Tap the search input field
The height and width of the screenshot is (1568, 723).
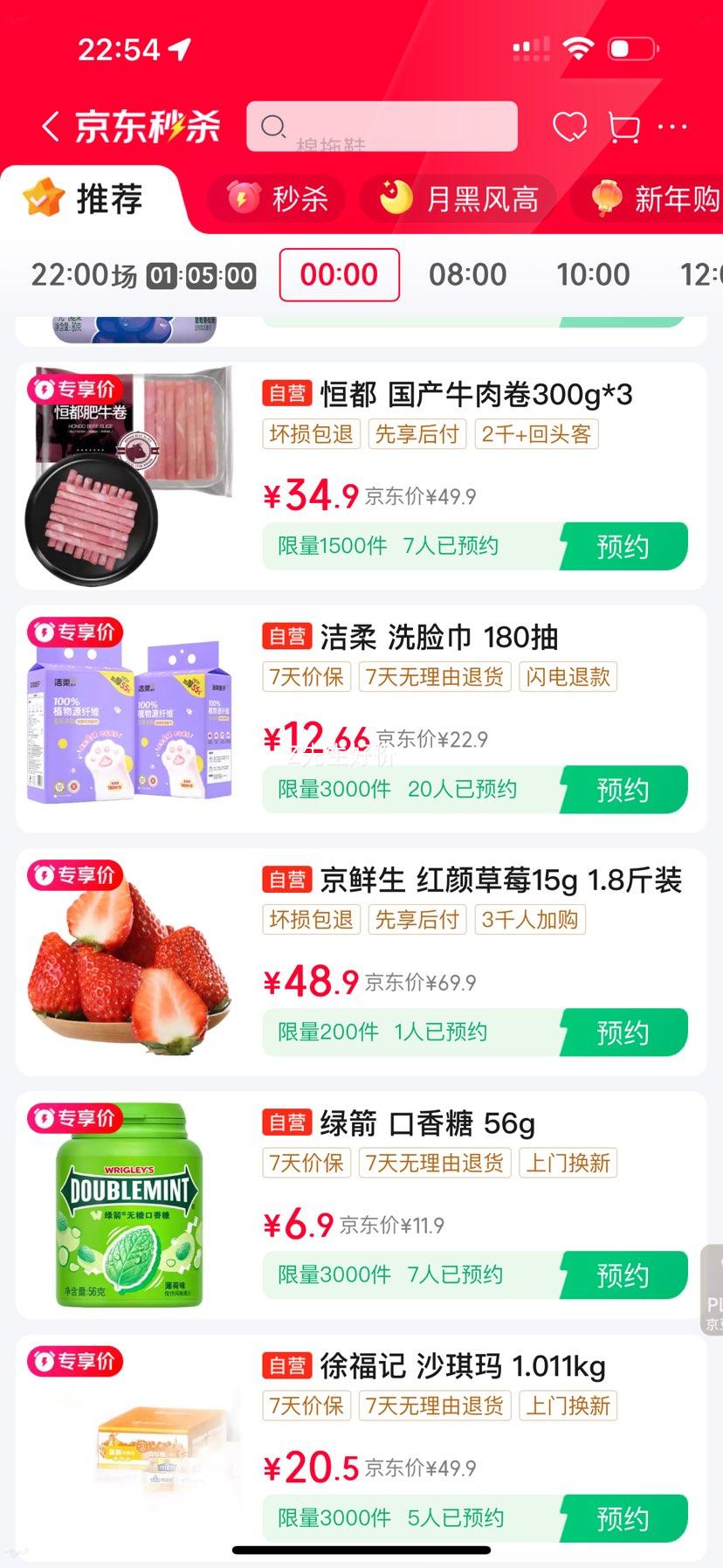pyautogui.click(x=384, y=127)
